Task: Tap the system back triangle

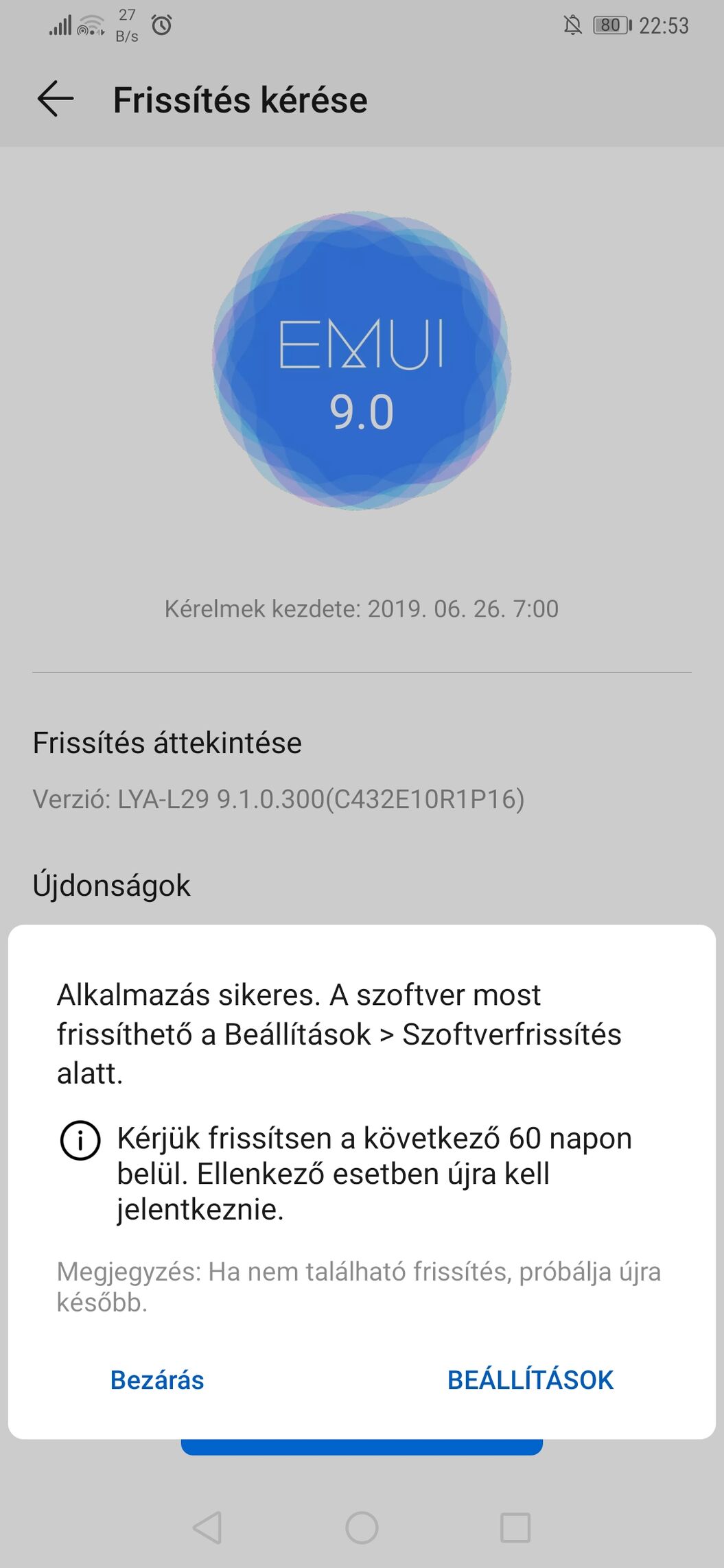Action: [207, 1528]
